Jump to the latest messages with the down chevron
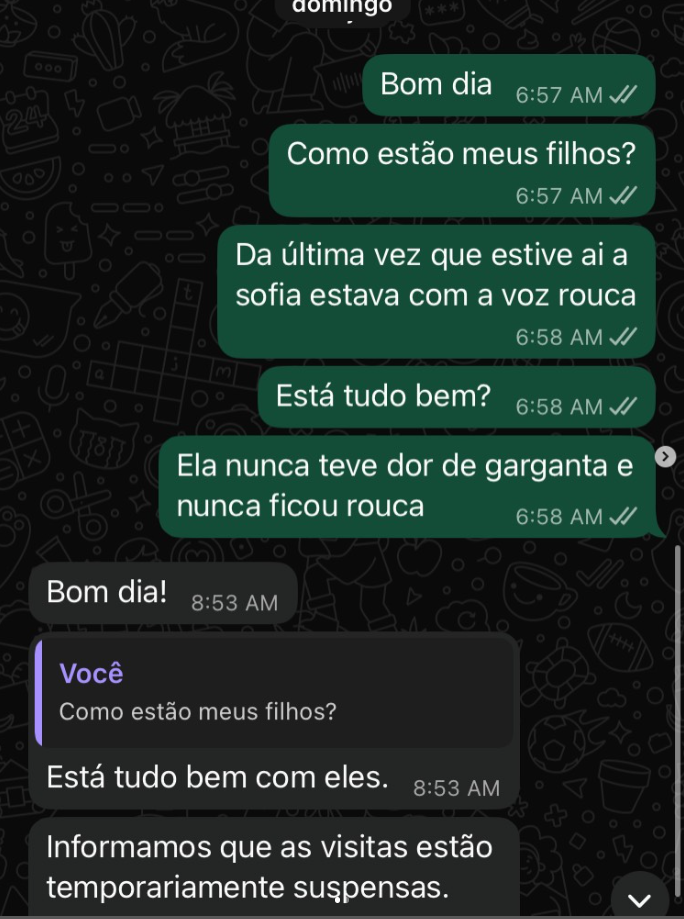The height and width of the screenshot is (919, 684). point(638,897)
